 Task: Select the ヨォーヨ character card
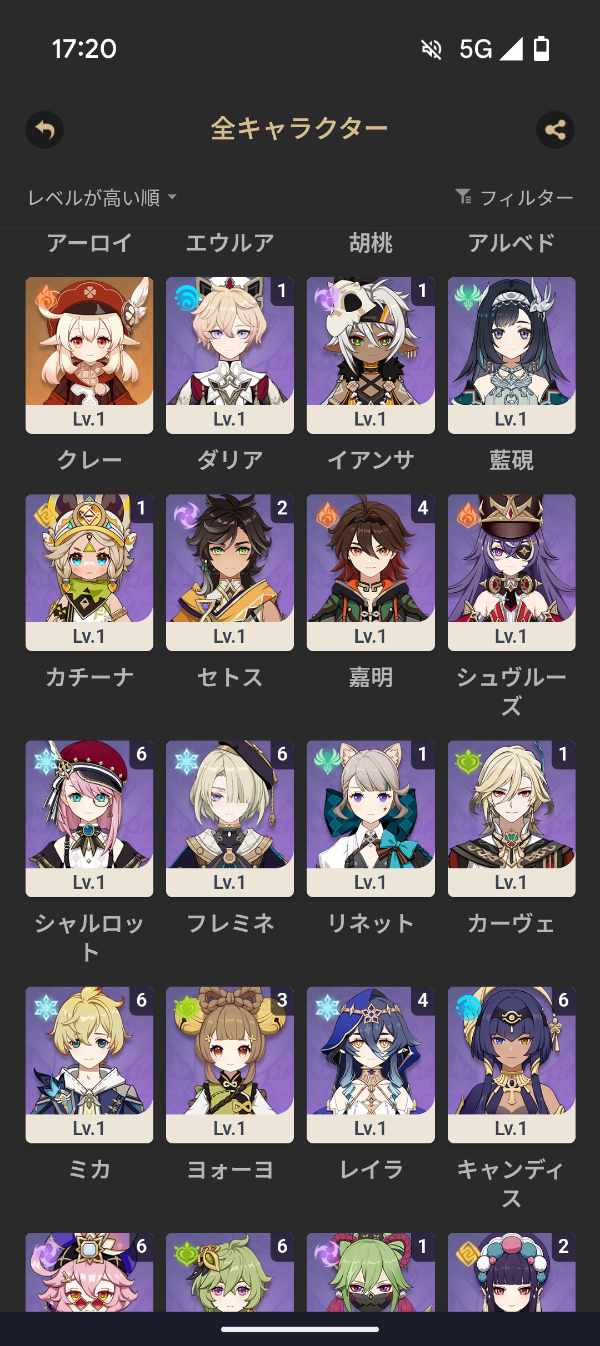click(x=230, y=1063)
